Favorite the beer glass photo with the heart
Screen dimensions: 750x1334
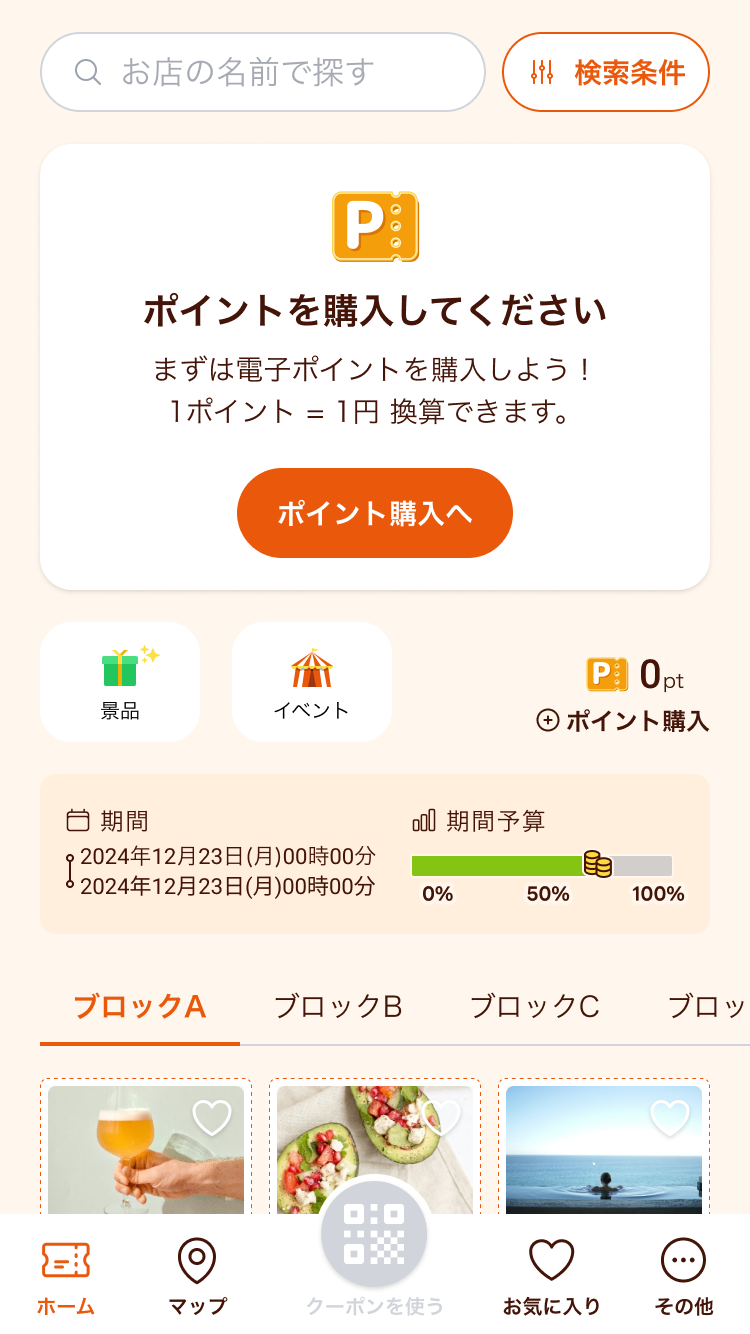tap(210, 1119)
